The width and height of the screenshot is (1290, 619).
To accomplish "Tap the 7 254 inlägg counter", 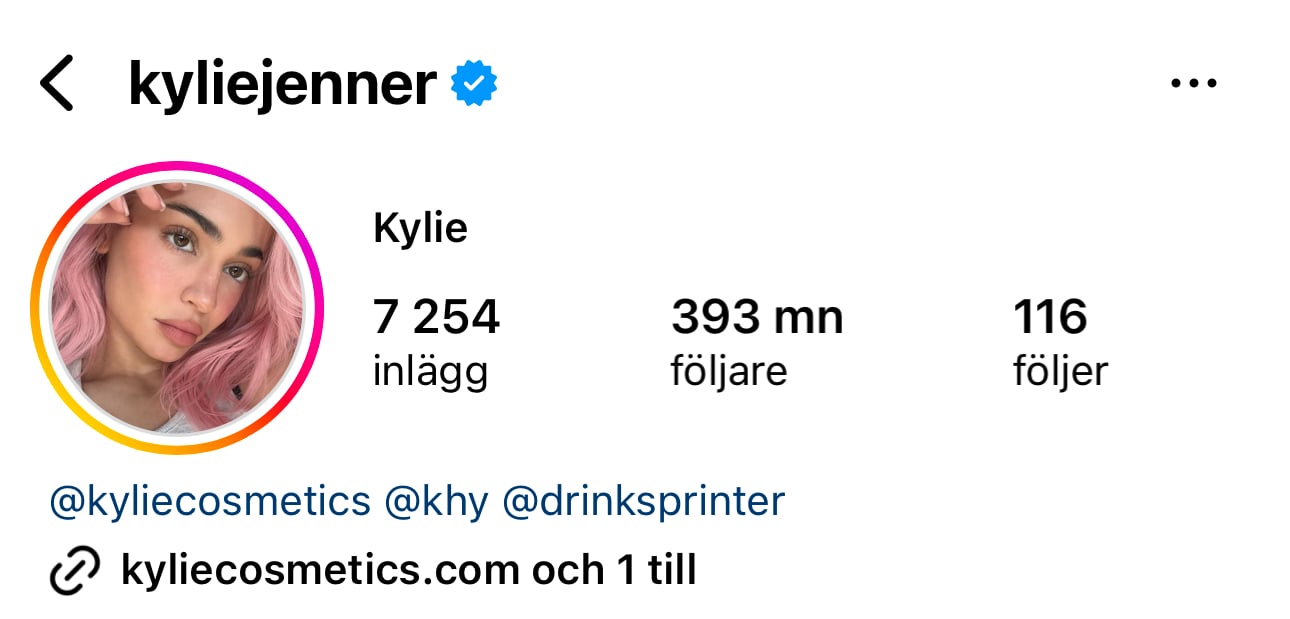I will tap(436, 343).
